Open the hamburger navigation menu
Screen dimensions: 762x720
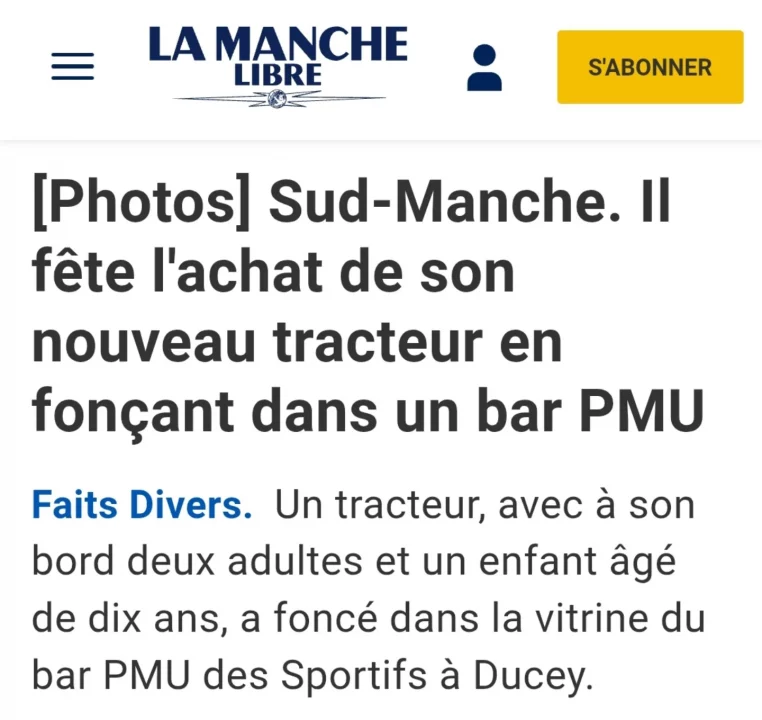[72, 67]
